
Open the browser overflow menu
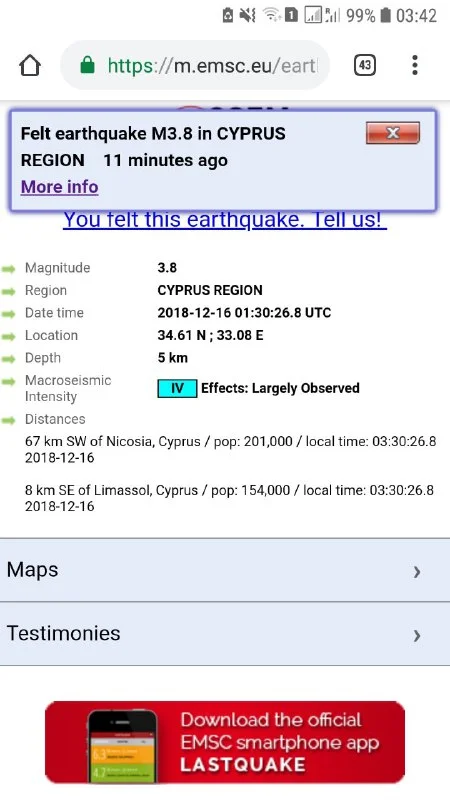point(415,65)
